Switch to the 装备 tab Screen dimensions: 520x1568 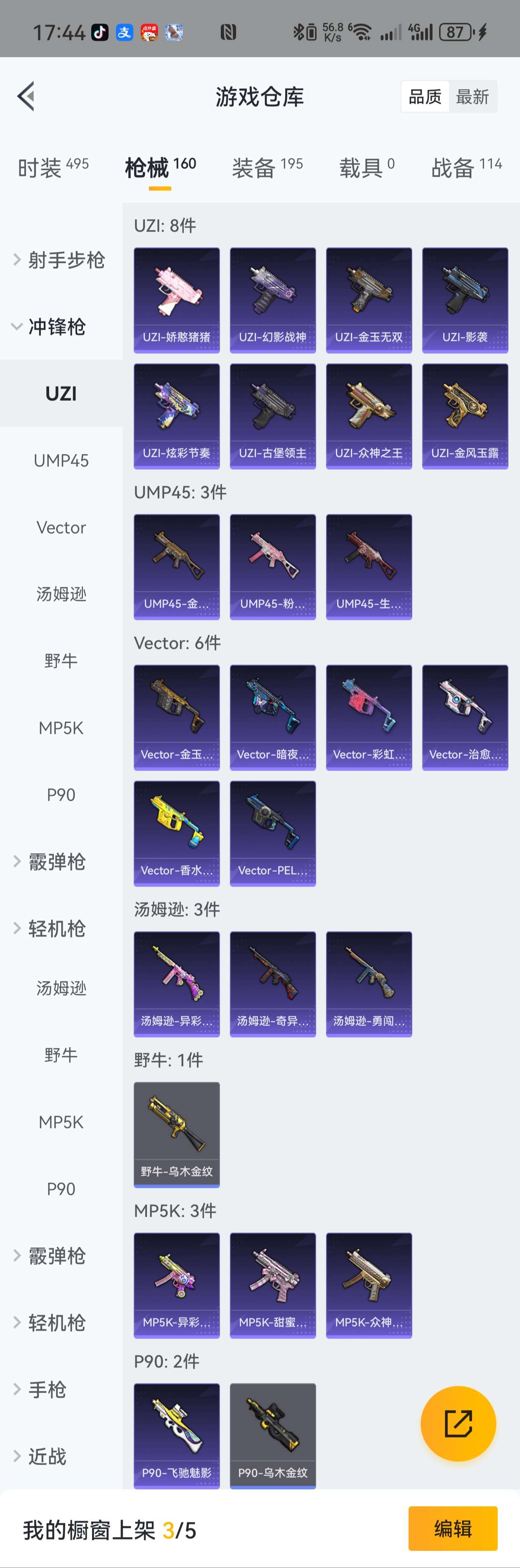click(x=267, y=167)
